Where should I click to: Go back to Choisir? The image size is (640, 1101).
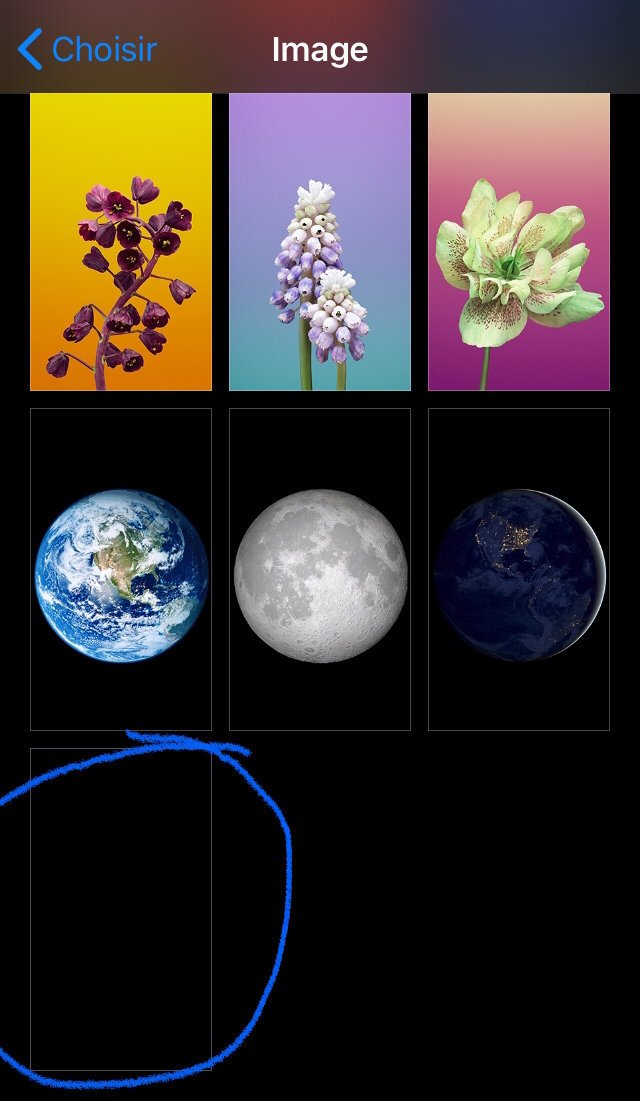pos(87,49)
